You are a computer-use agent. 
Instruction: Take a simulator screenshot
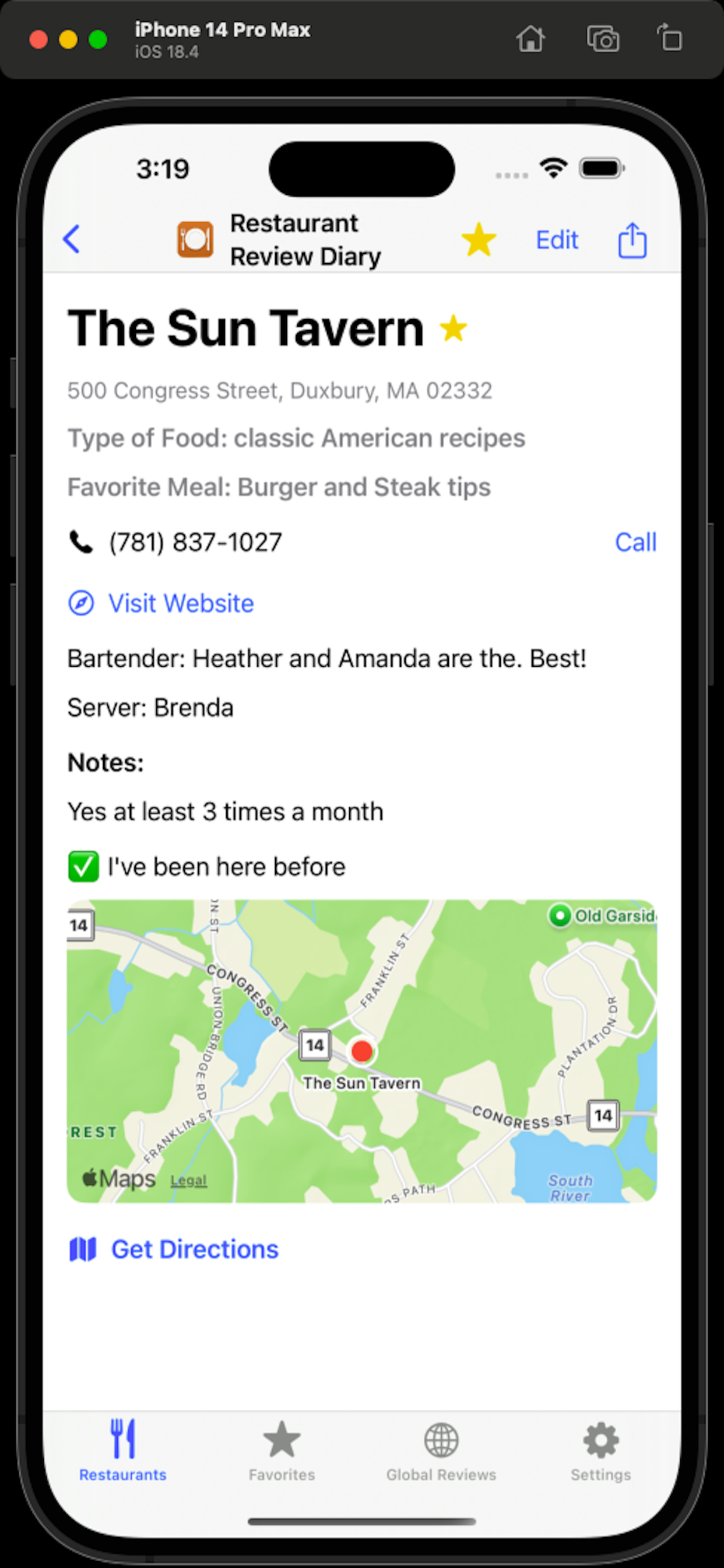602,40
